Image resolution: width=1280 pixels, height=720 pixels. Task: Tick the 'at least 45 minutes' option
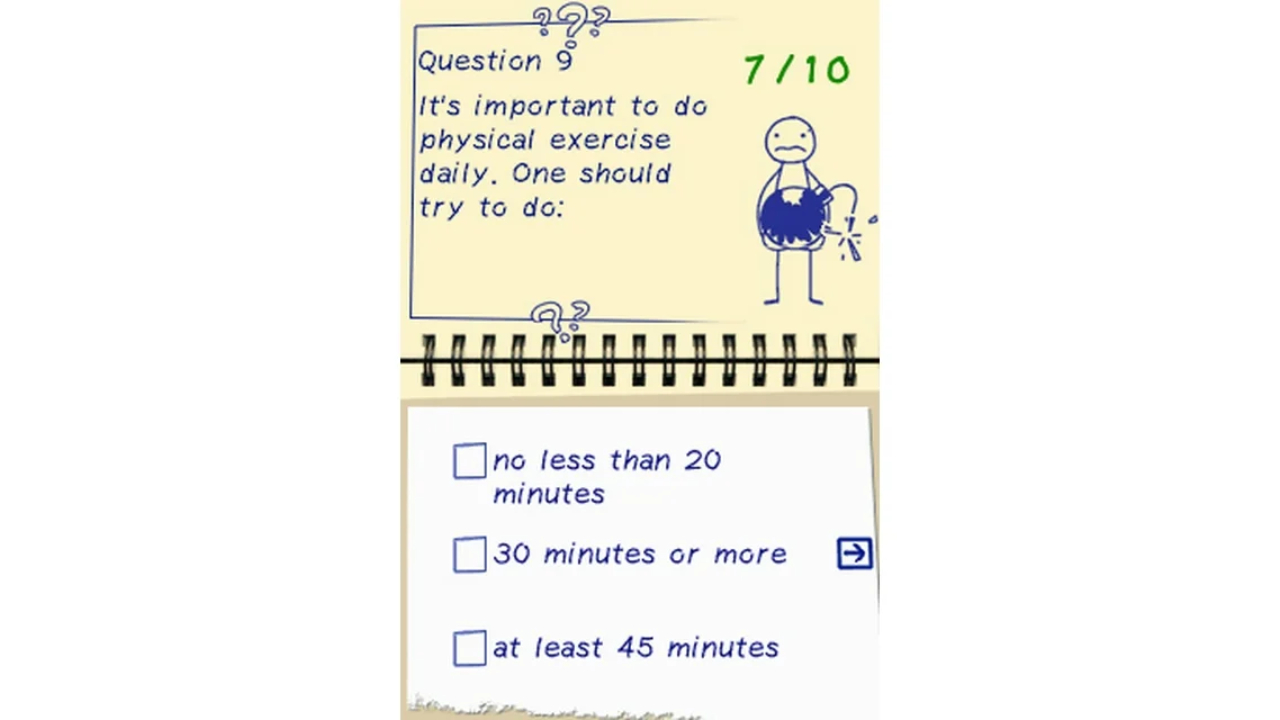click(469, 648)
